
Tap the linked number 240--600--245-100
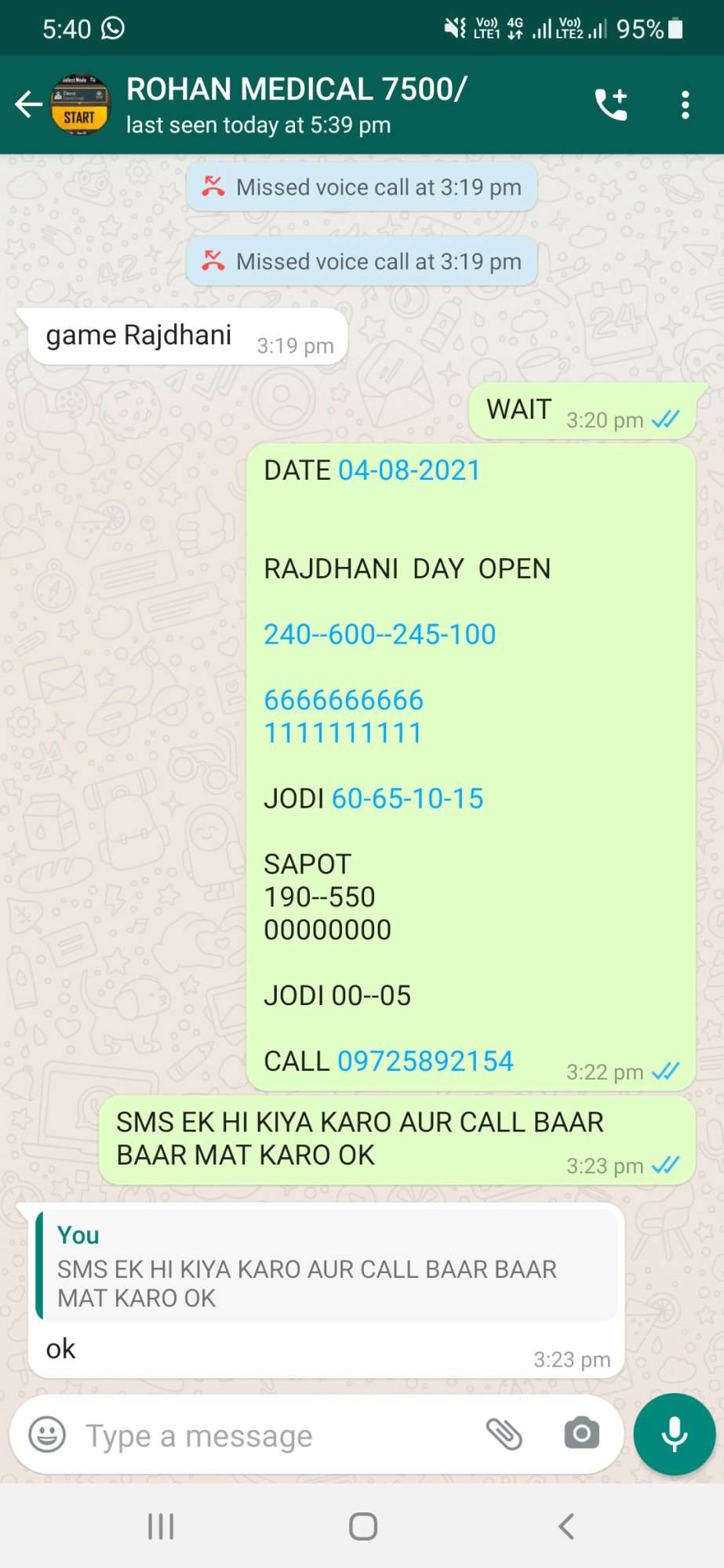(x=380, y=633)
